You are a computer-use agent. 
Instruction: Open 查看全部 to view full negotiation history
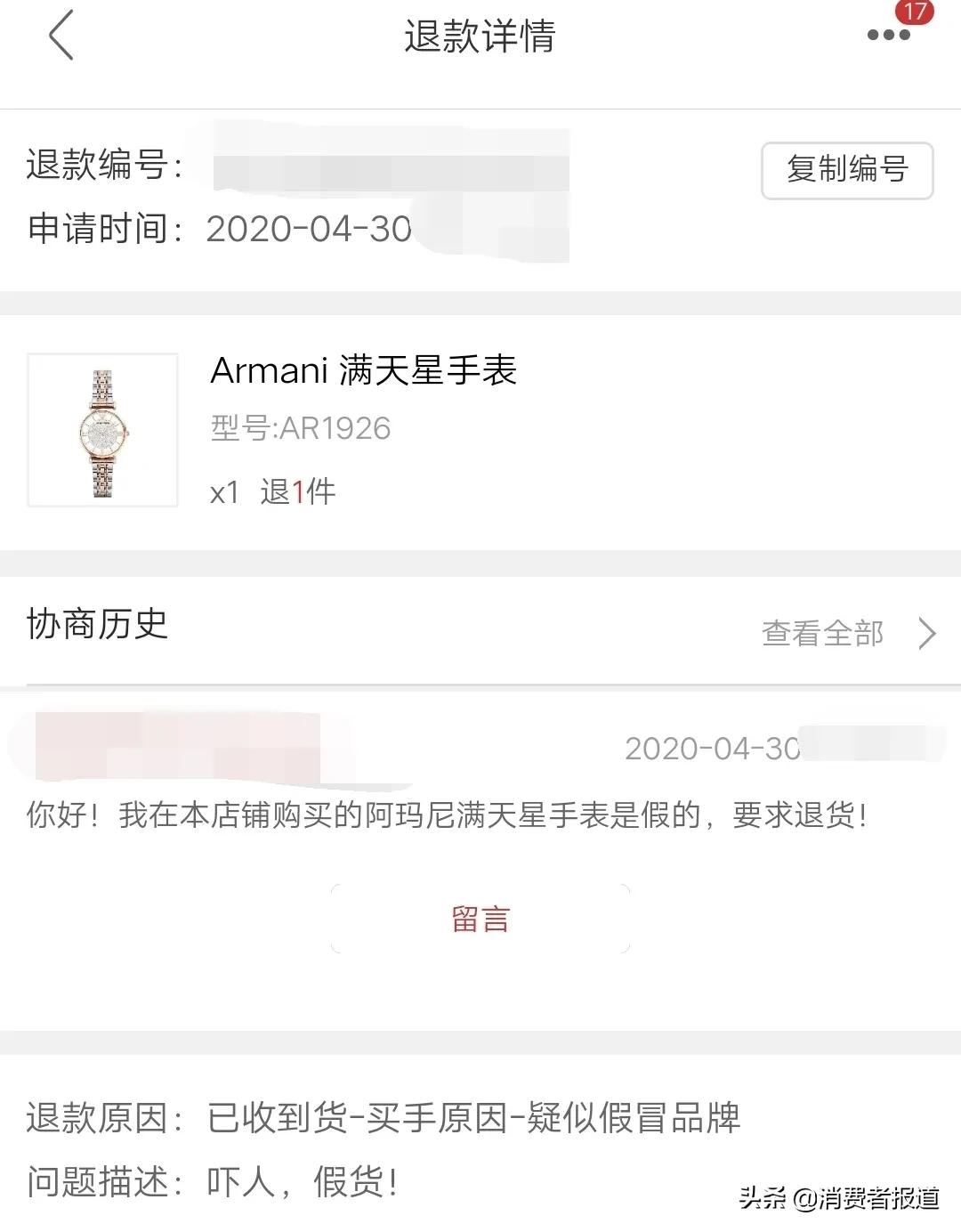click(x=821, y=633)
